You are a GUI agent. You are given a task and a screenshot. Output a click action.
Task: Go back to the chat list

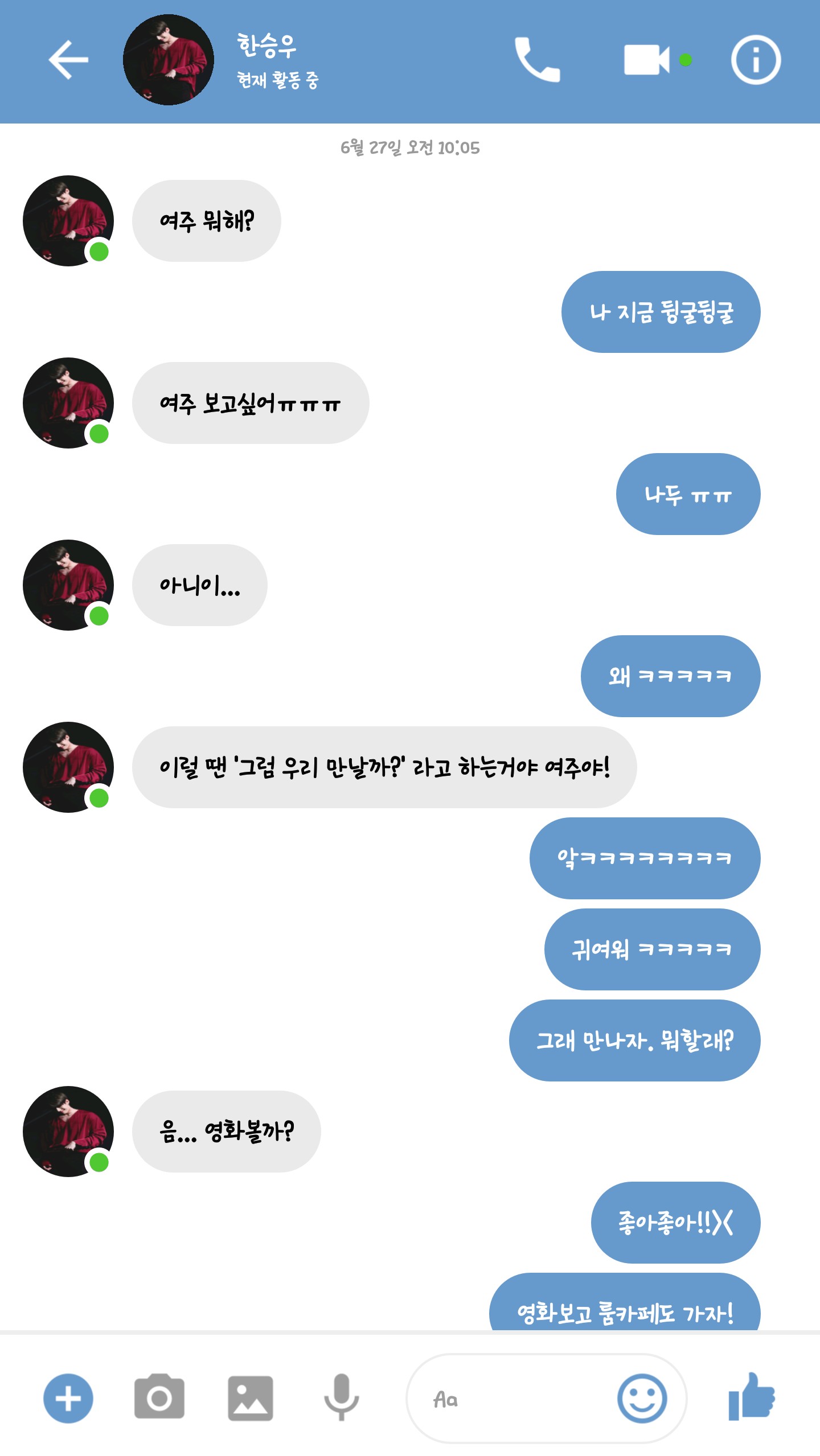68,60
